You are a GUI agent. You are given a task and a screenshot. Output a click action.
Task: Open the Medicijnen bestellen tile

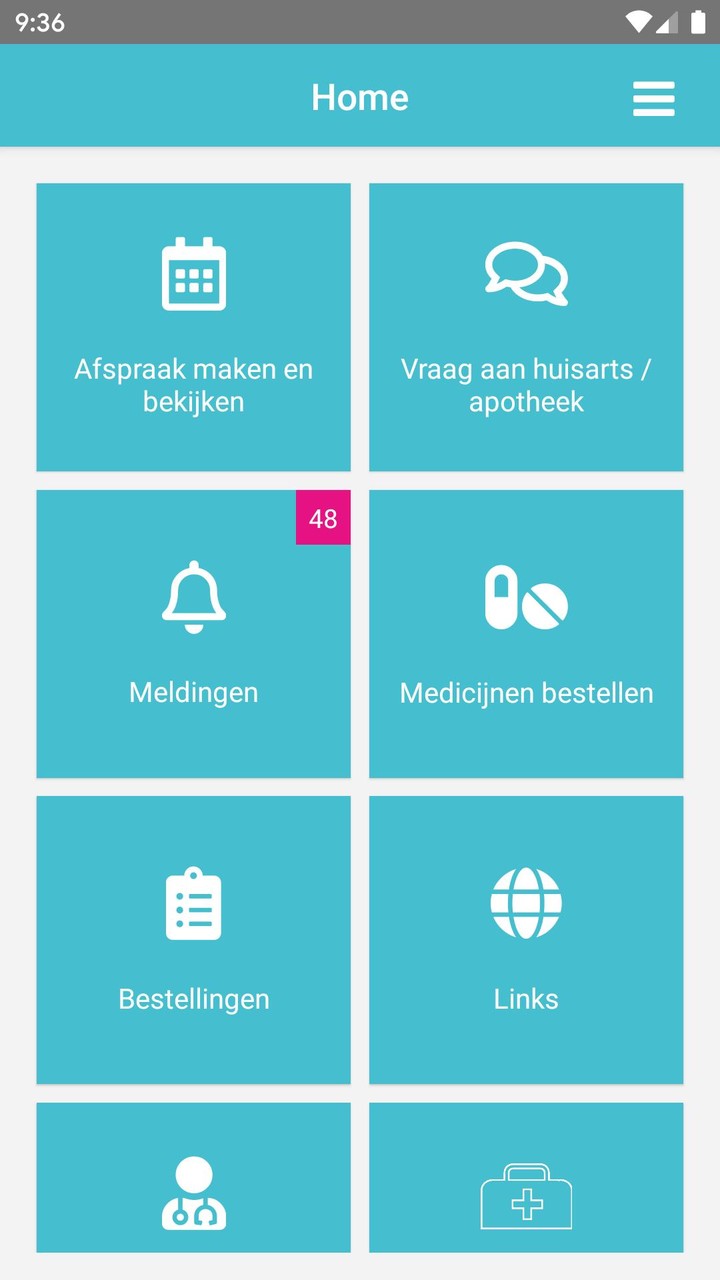point(526,633)
